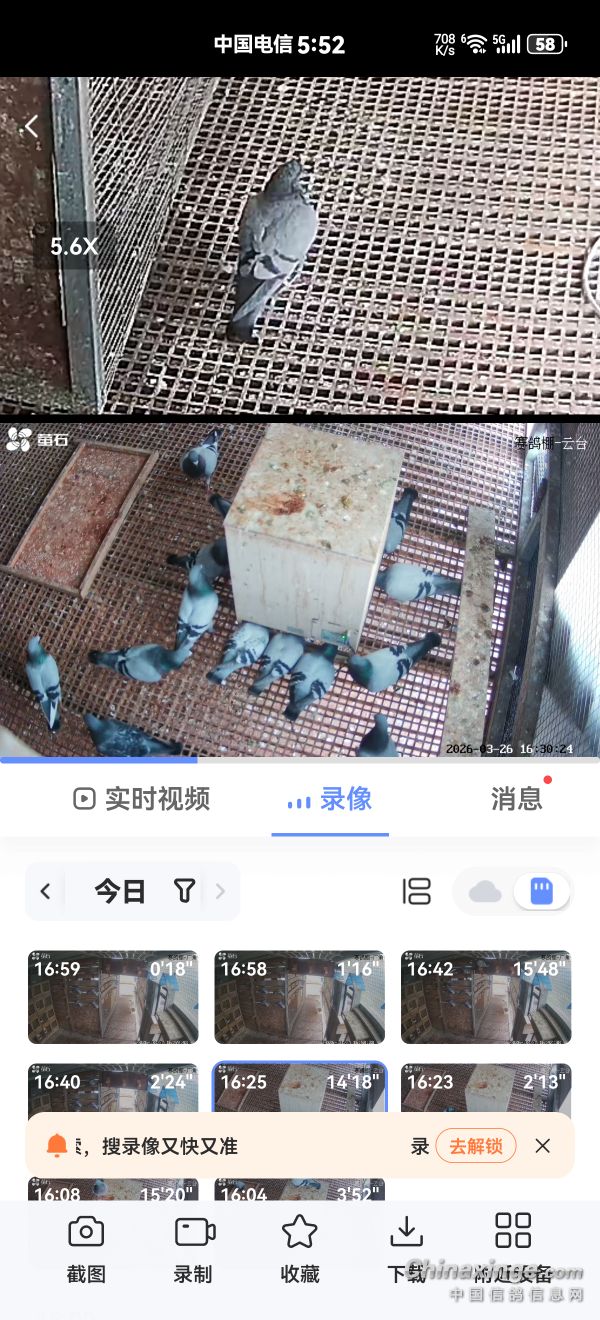
Task: Open the recording filter funnel
Action: tap(184, 891)
